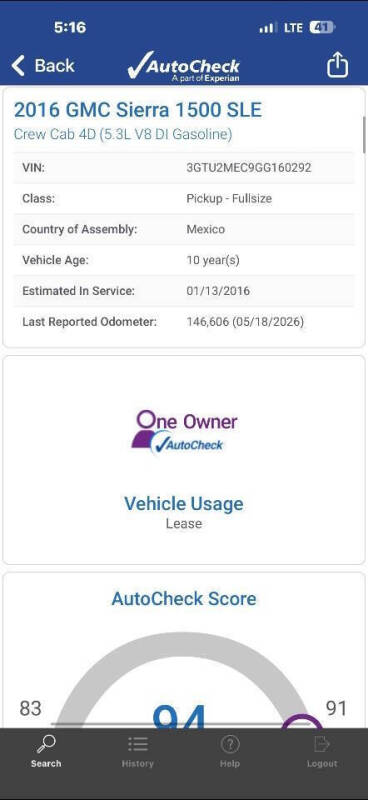Share this AutoCheck report
The width and height of the screenshot is (368, 800).
[x=337, y=65]
